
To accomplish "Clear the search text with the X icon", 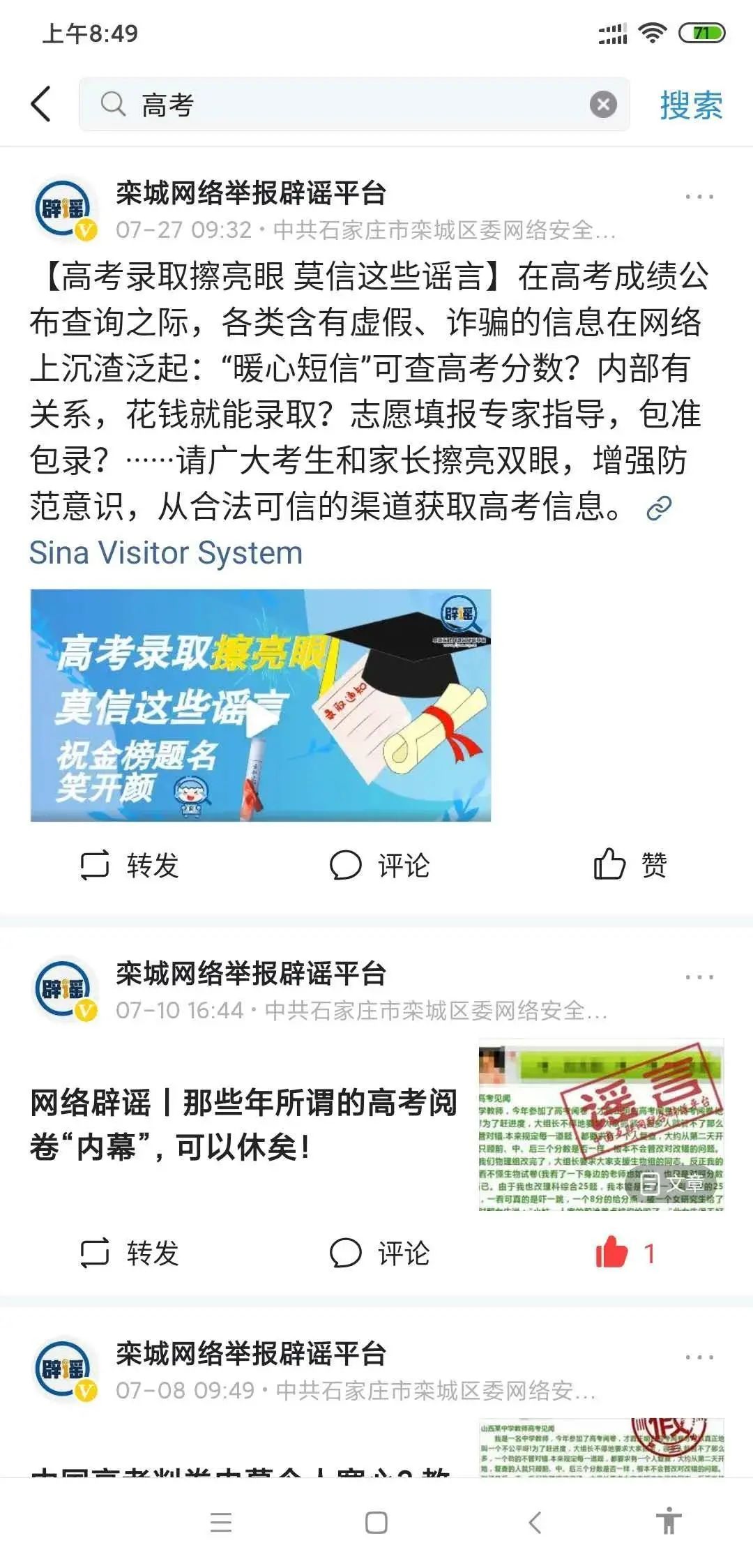I will pyautogui.click(x=603, y=105).
